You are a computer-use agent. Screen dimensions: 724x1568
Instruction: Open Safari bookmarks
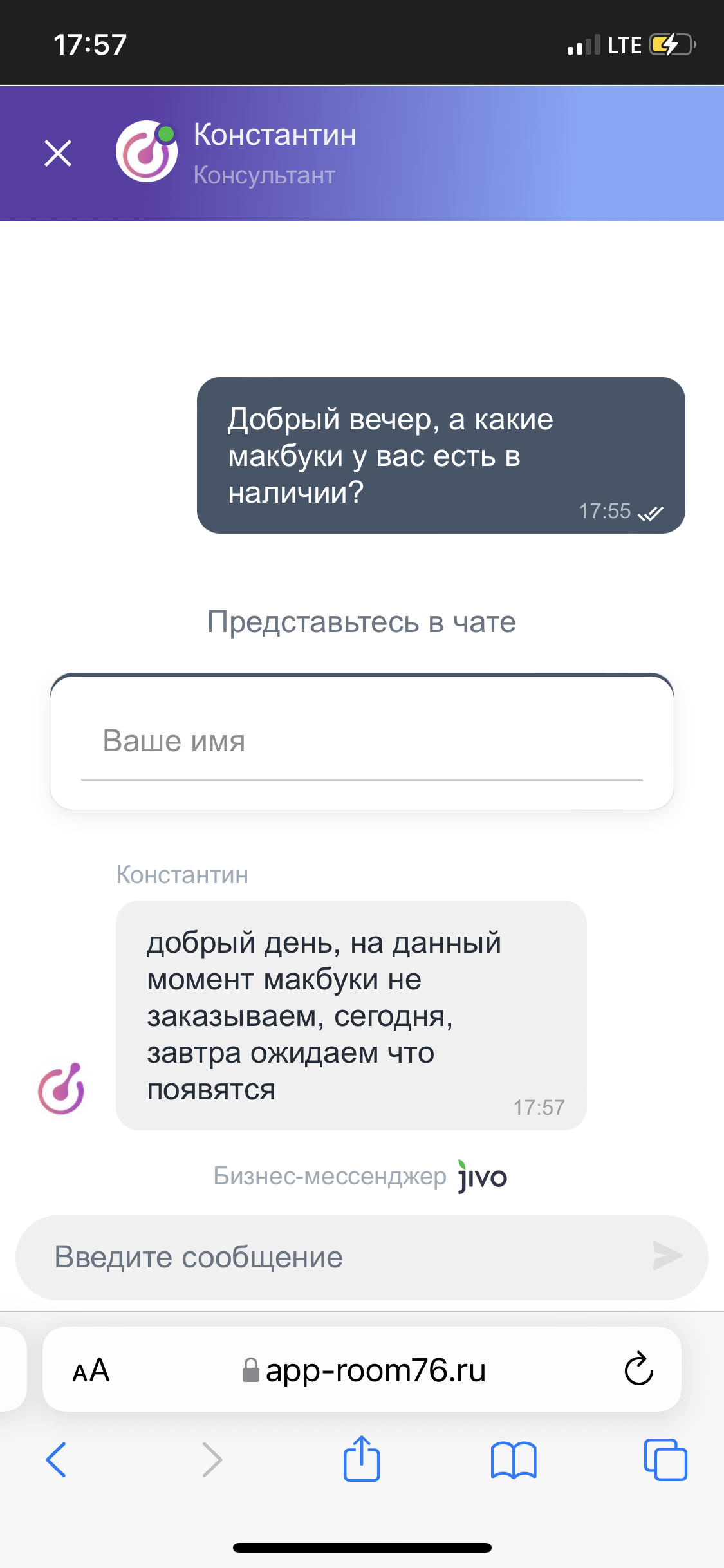(x=513, y=1459)
